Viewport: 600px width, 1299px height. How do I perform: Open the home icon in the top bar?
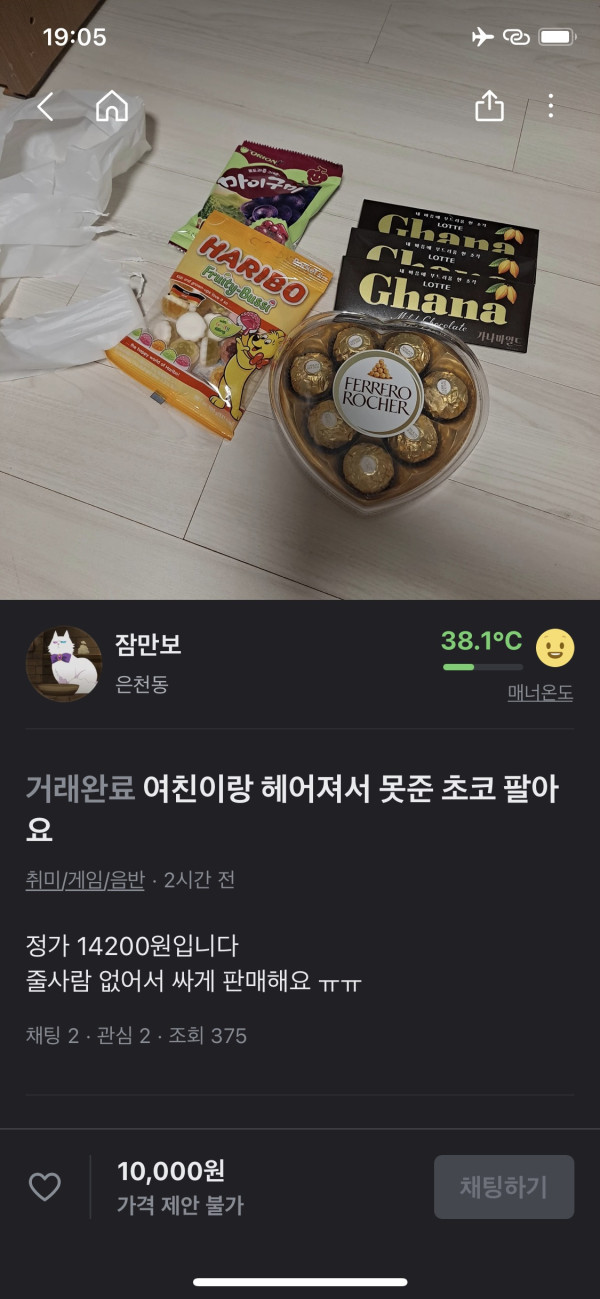point(112,106)
